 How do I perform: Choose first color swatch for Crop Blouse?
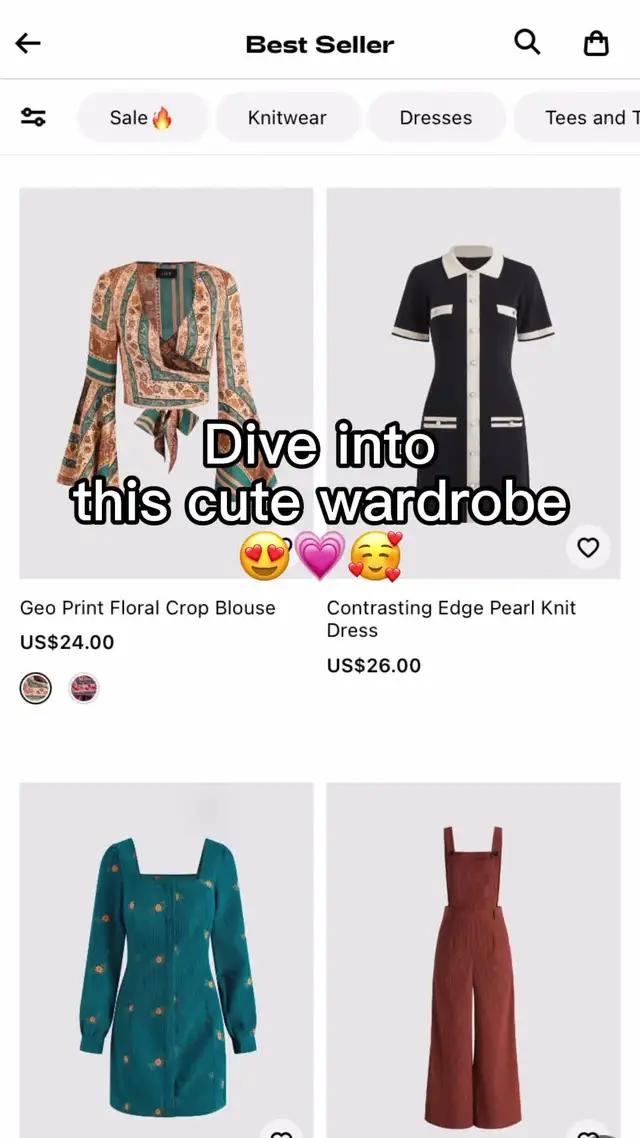36,688
